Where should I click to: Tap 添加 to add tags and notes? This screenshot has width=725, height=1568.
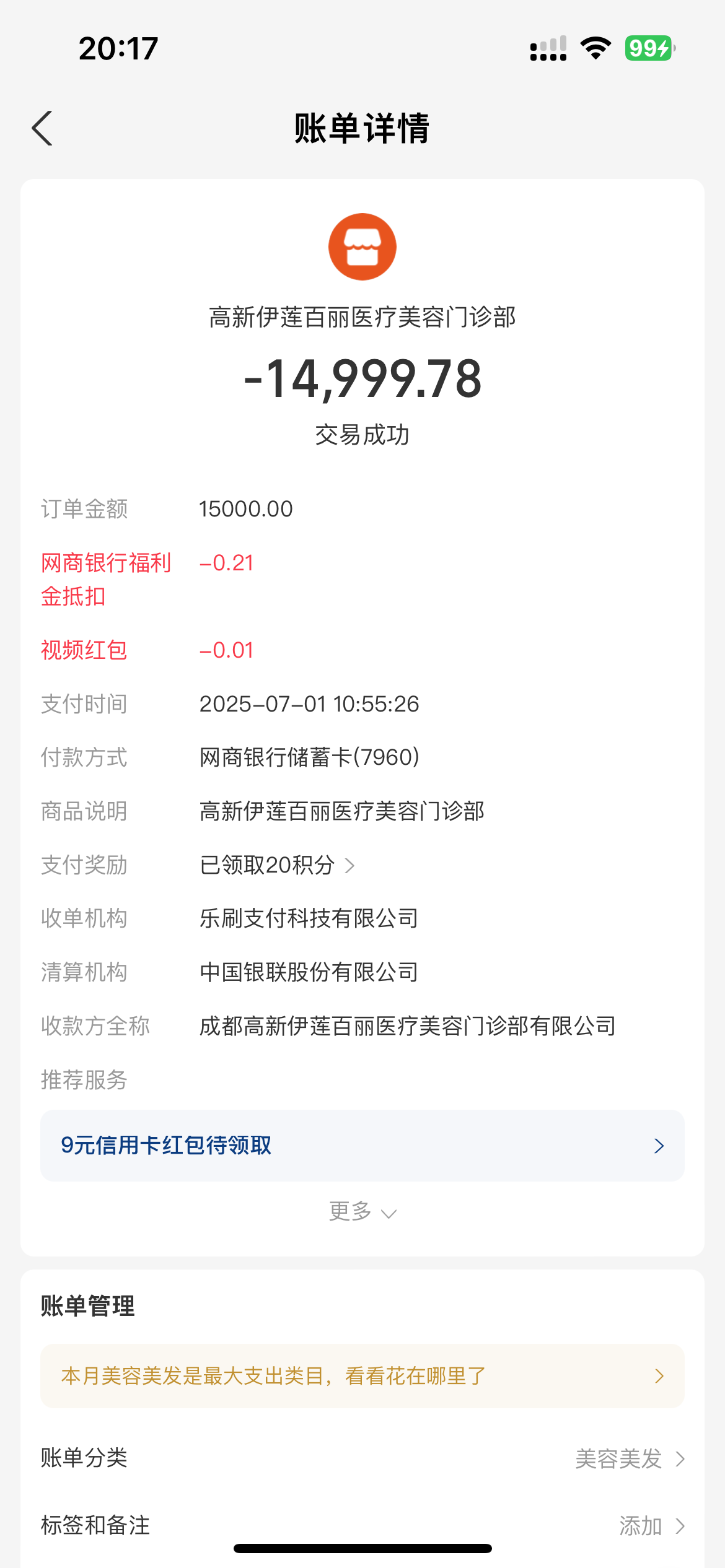point(641,1526)
